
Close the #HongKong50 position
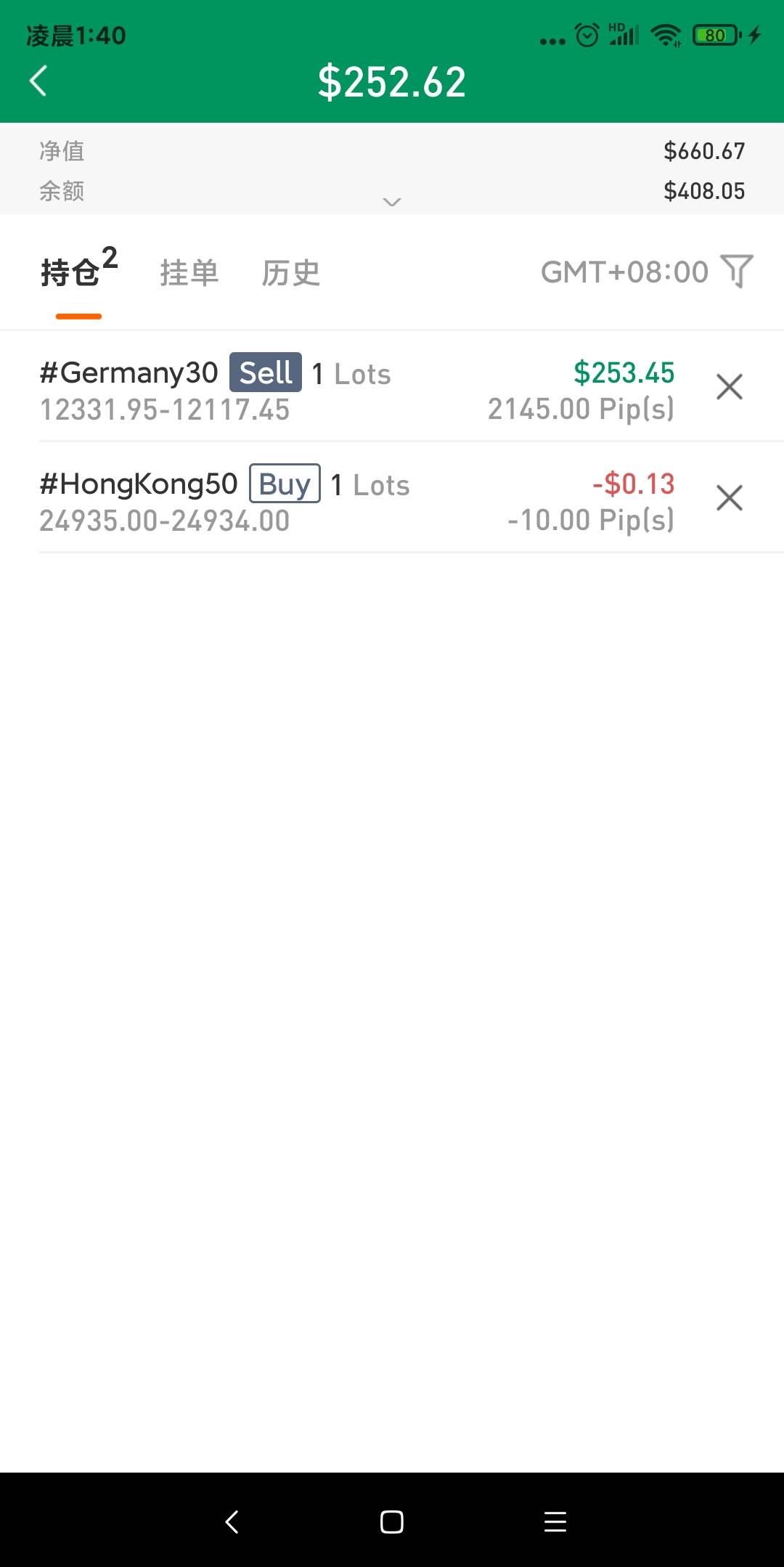tap(730, 498)
